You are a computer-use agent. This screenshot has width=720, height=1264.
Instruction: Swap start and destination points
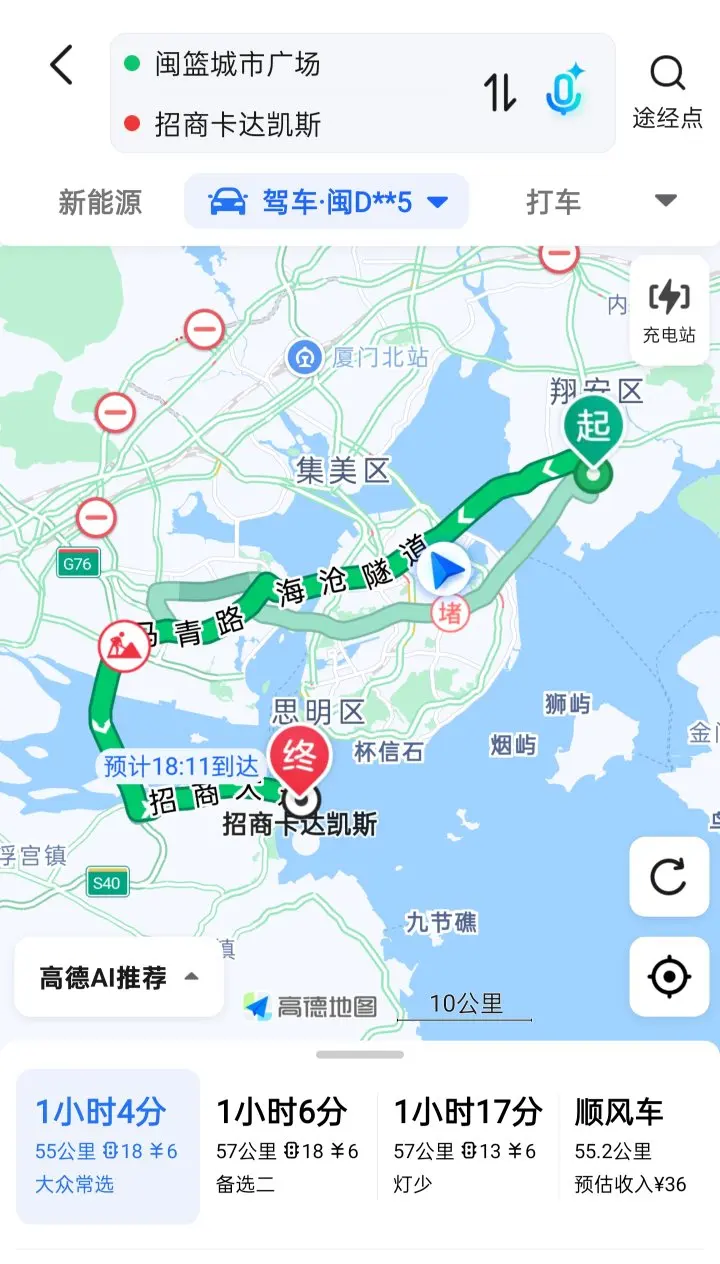tap(500, 93)
